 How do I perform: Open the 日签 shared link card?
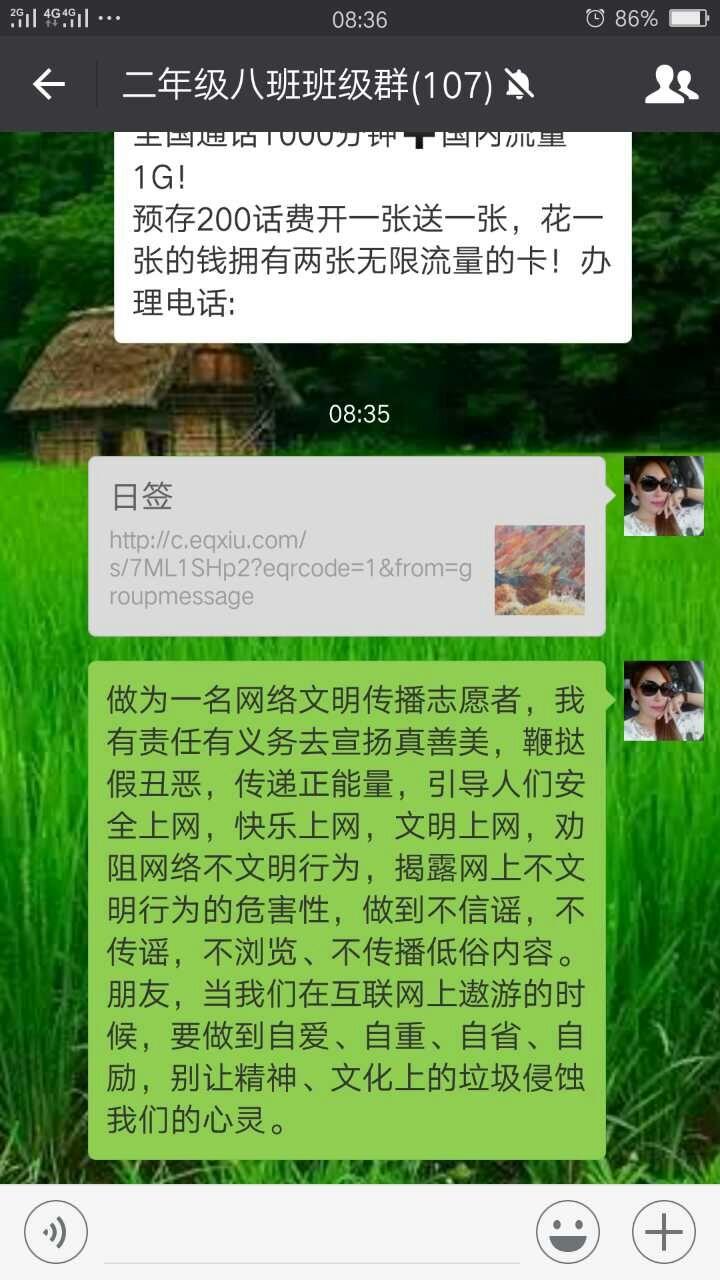[347, 546]
